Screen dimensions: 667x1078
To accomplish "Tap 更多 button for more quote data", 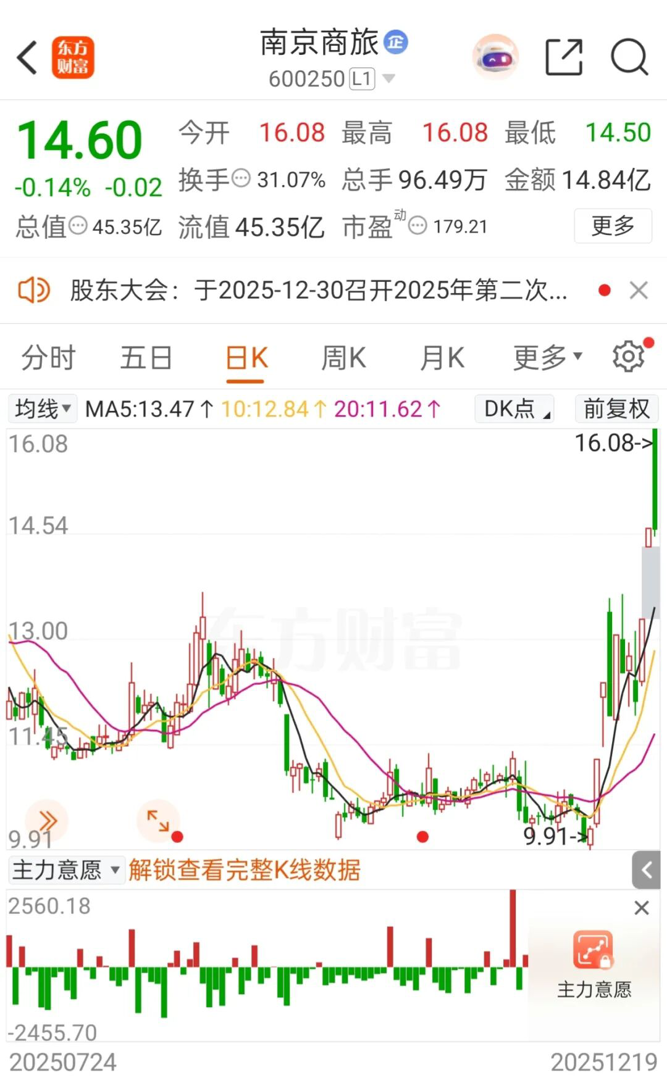I will (x=612, y=226).
